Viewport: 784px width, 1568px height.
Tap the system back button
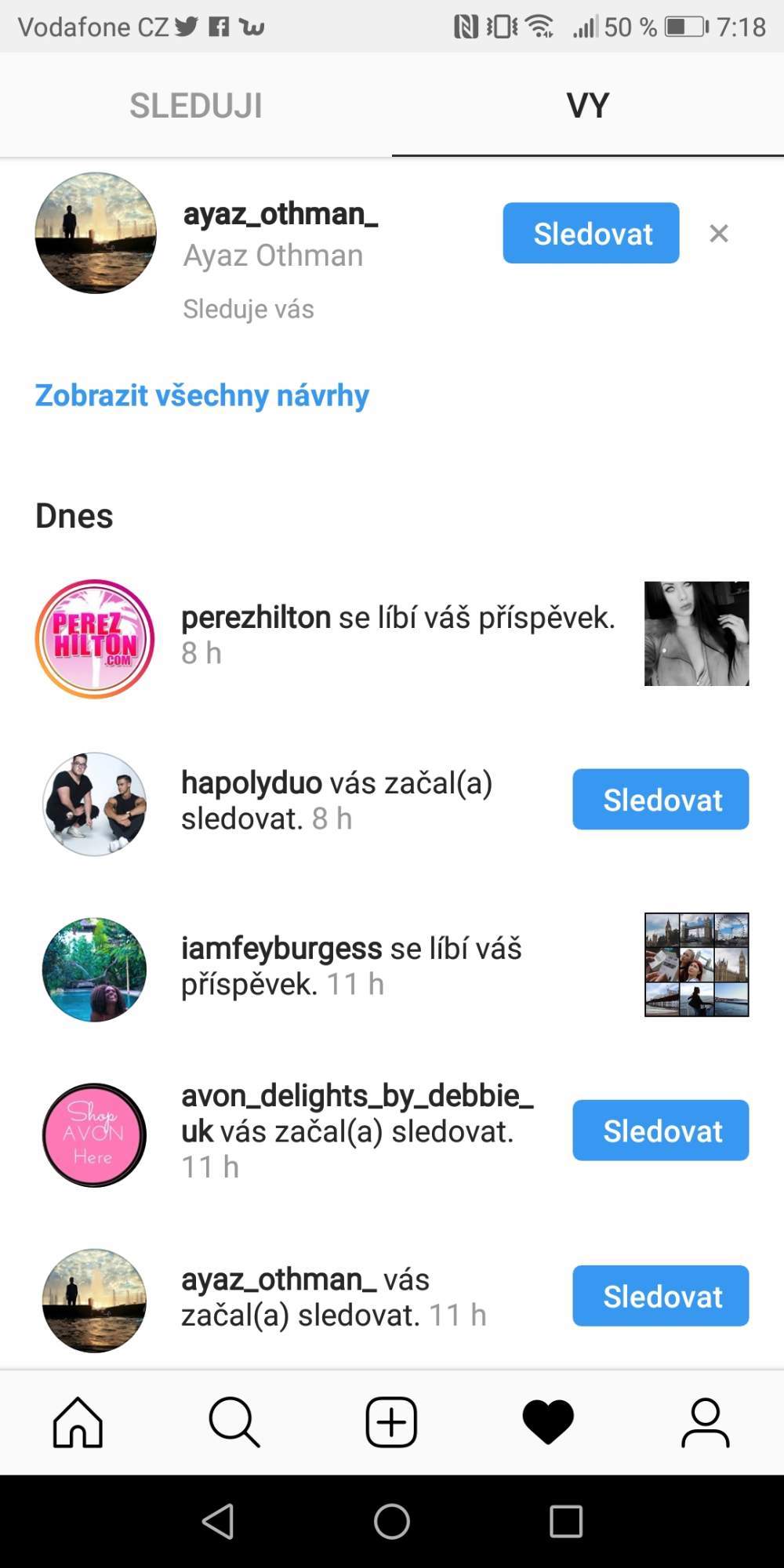218,1522
